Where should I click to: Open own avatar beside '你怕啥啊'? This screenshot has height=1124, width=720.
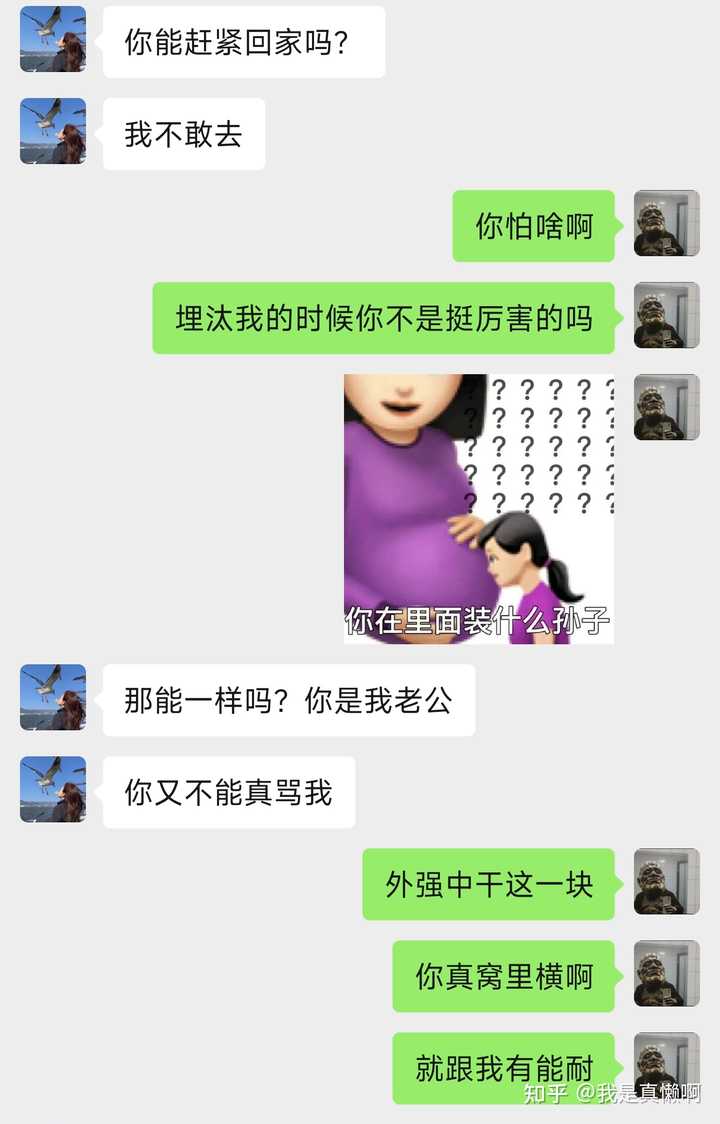(x=666, y=223)
